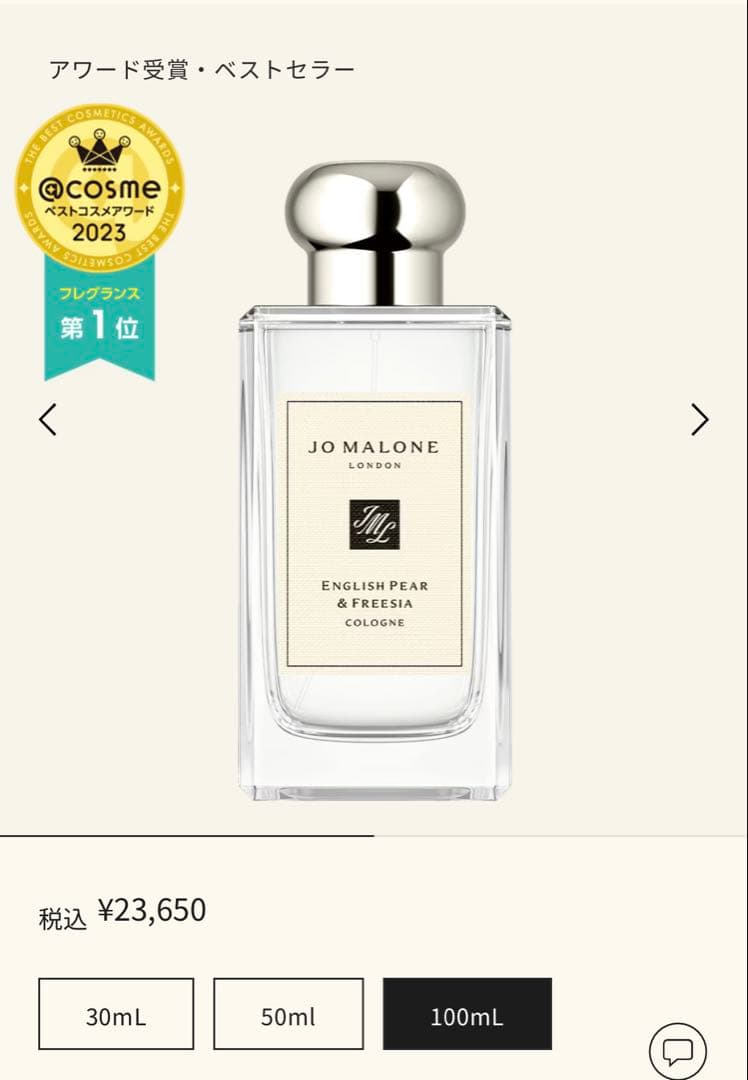Show the previous product image
748x1080 pixels.
(x=47, y=420)
